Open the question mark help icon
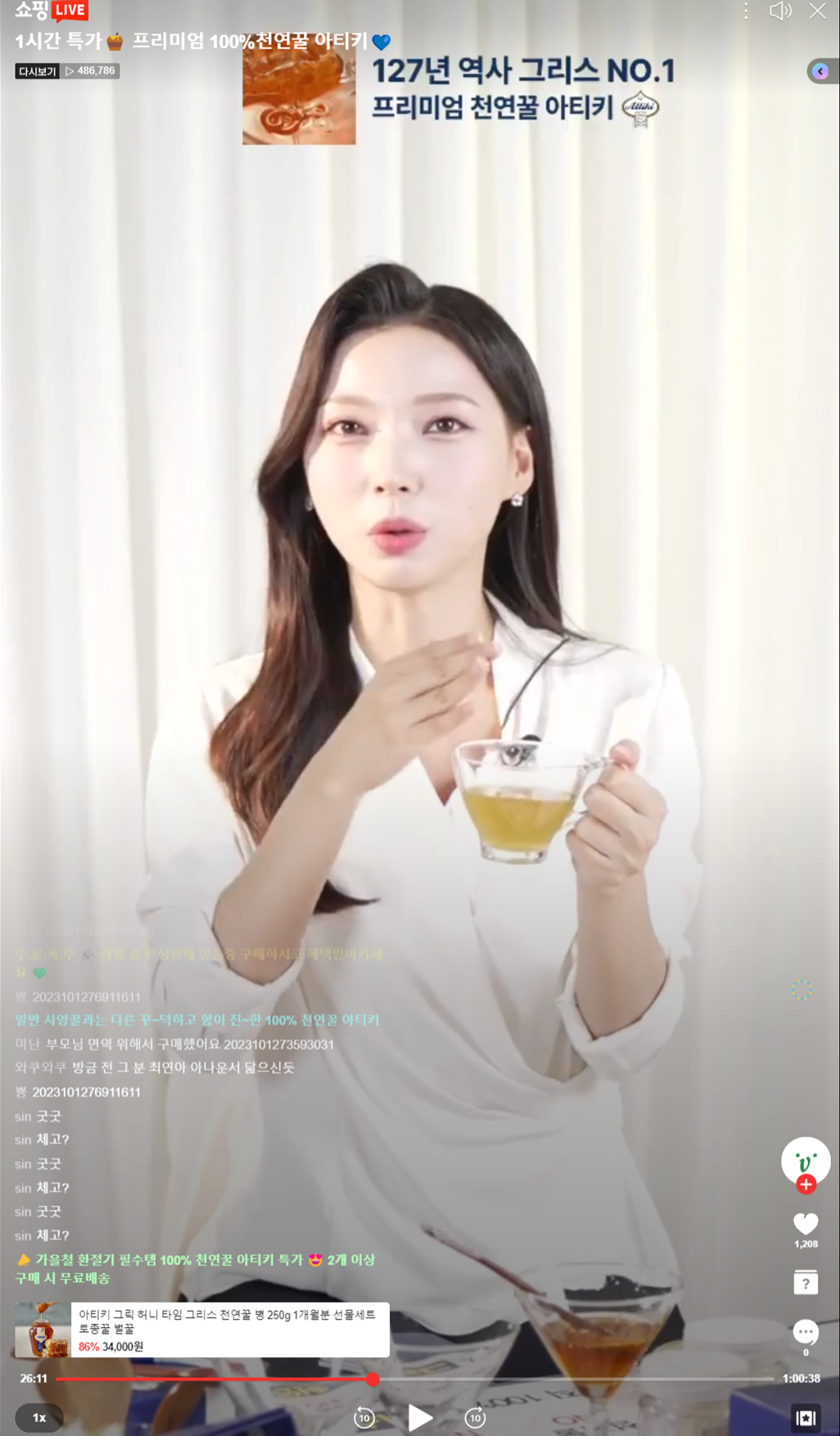The width and height of the screenshot is (840, 1436). pos(806,1283)
